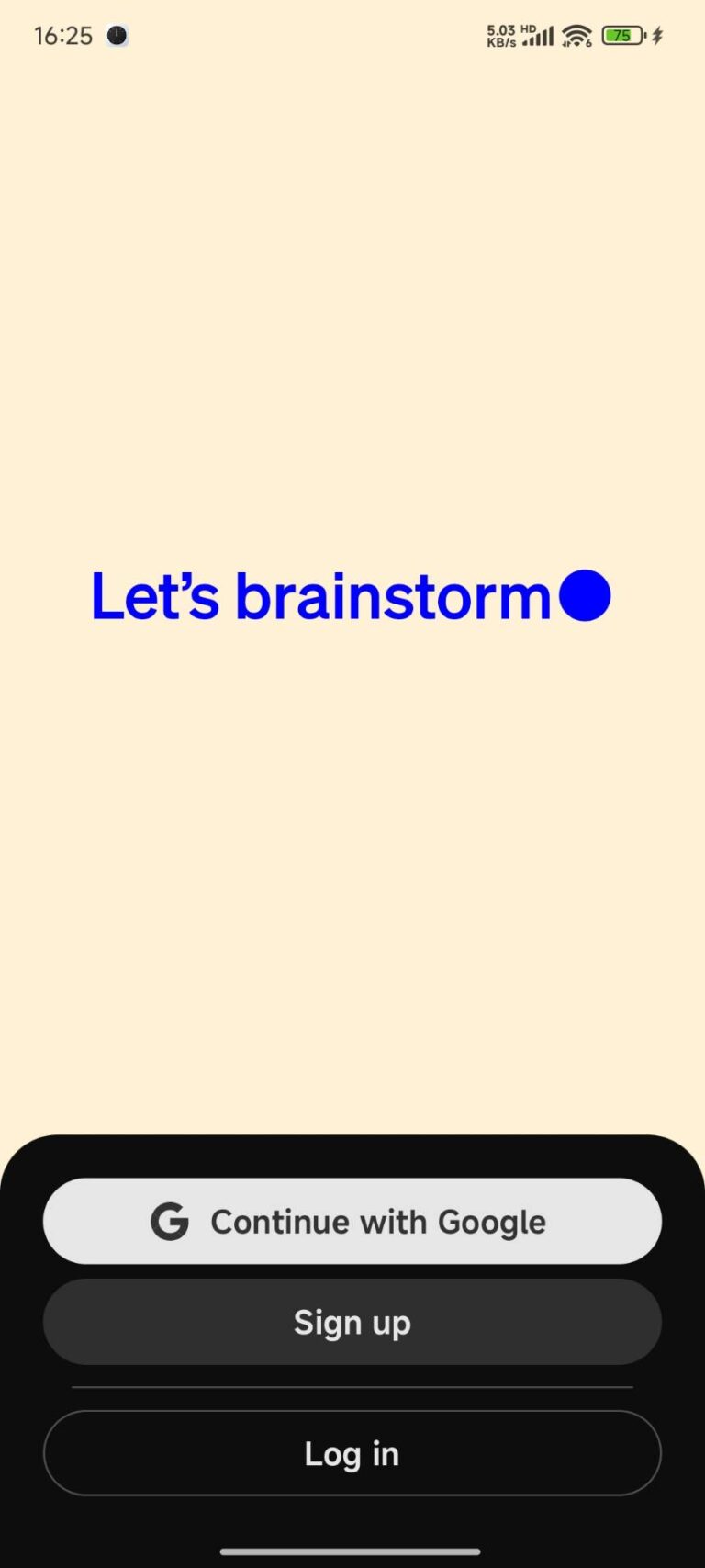Tap the Google G icon
The image size is (705, 1568).
coord(170,1222)
